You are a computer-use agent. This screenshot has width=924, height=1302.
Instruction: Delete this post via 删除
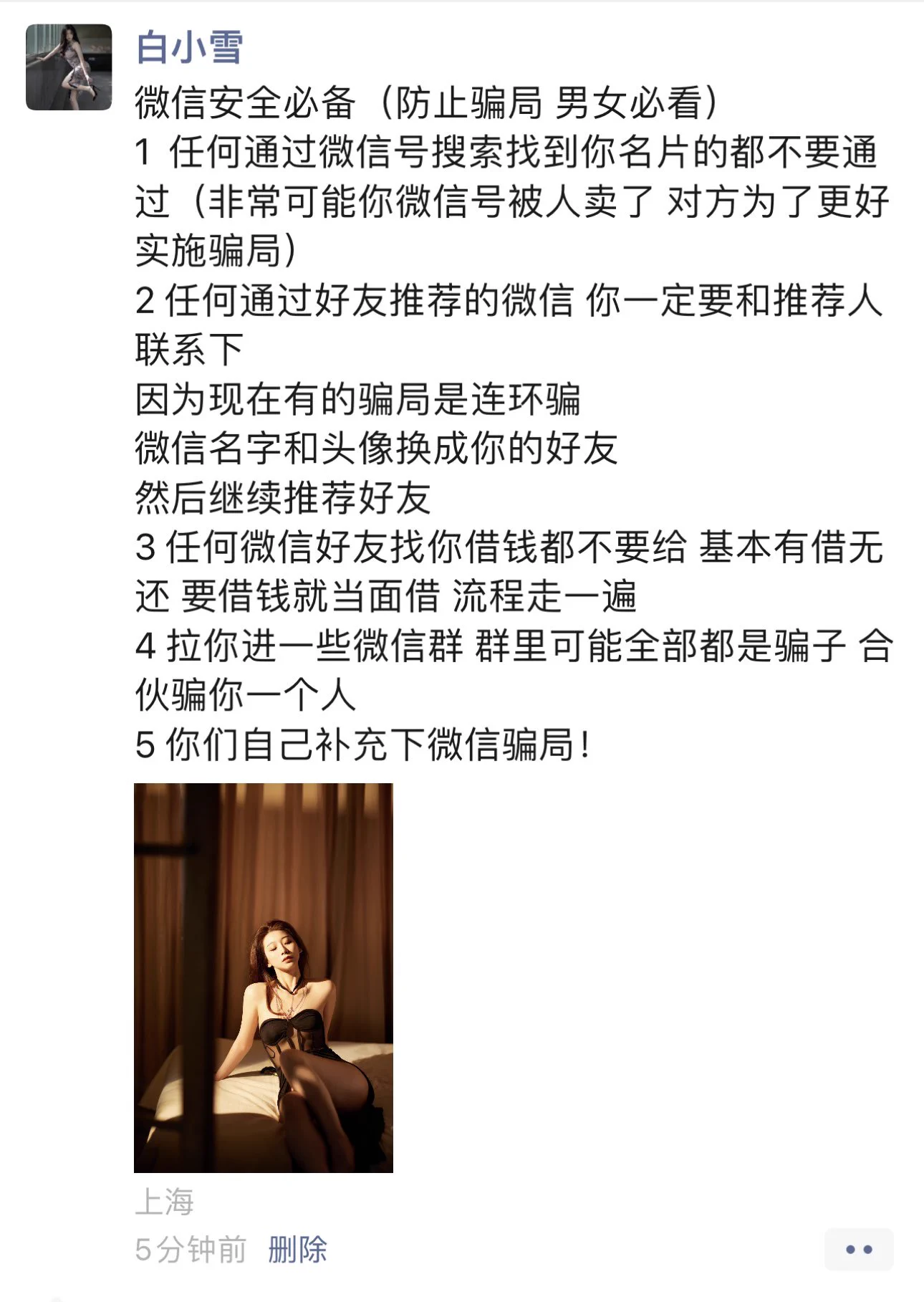297,1250
